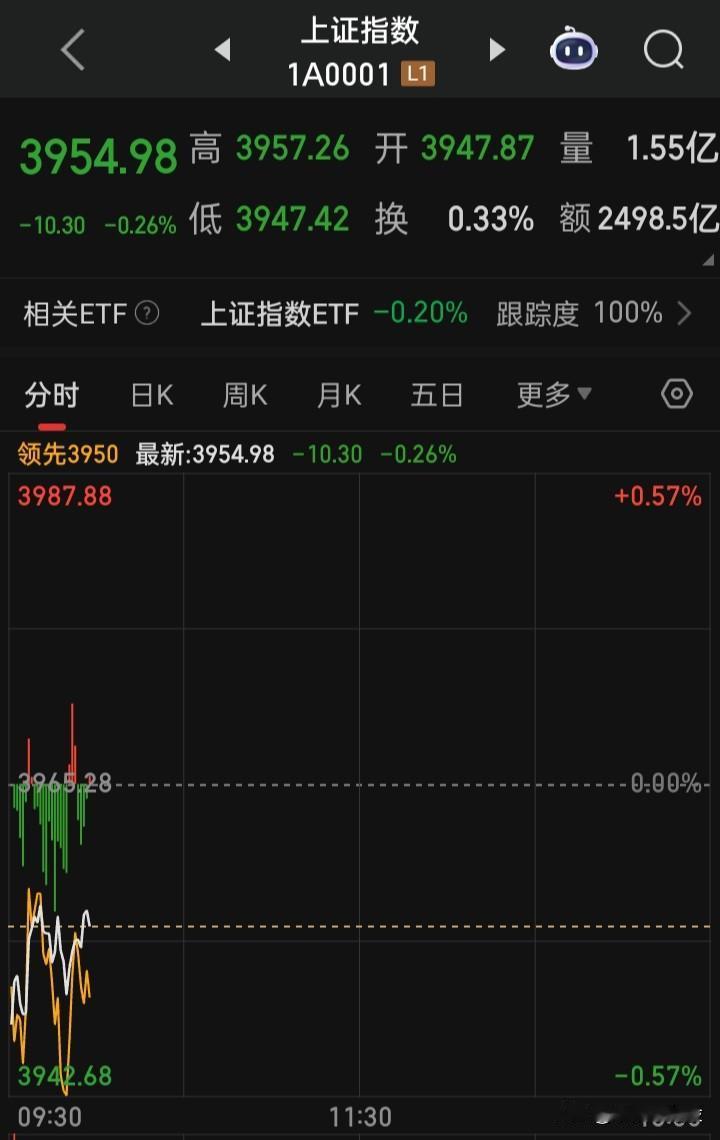
Task: Tap the AI assistant robot icon
Action: point(573,48)
